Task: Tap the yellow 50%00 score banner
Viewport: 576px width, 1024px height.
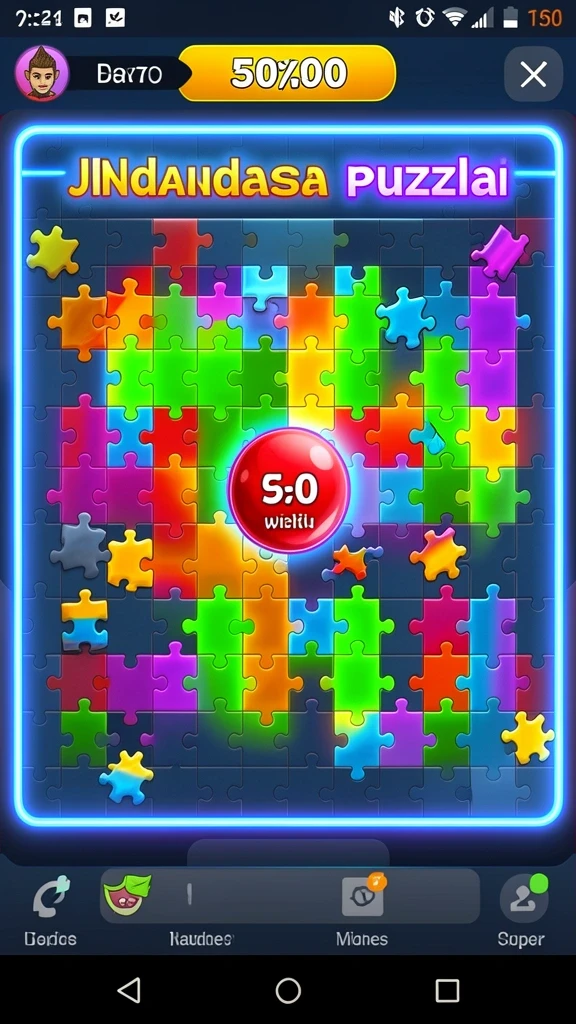Action: coord(287,73)
